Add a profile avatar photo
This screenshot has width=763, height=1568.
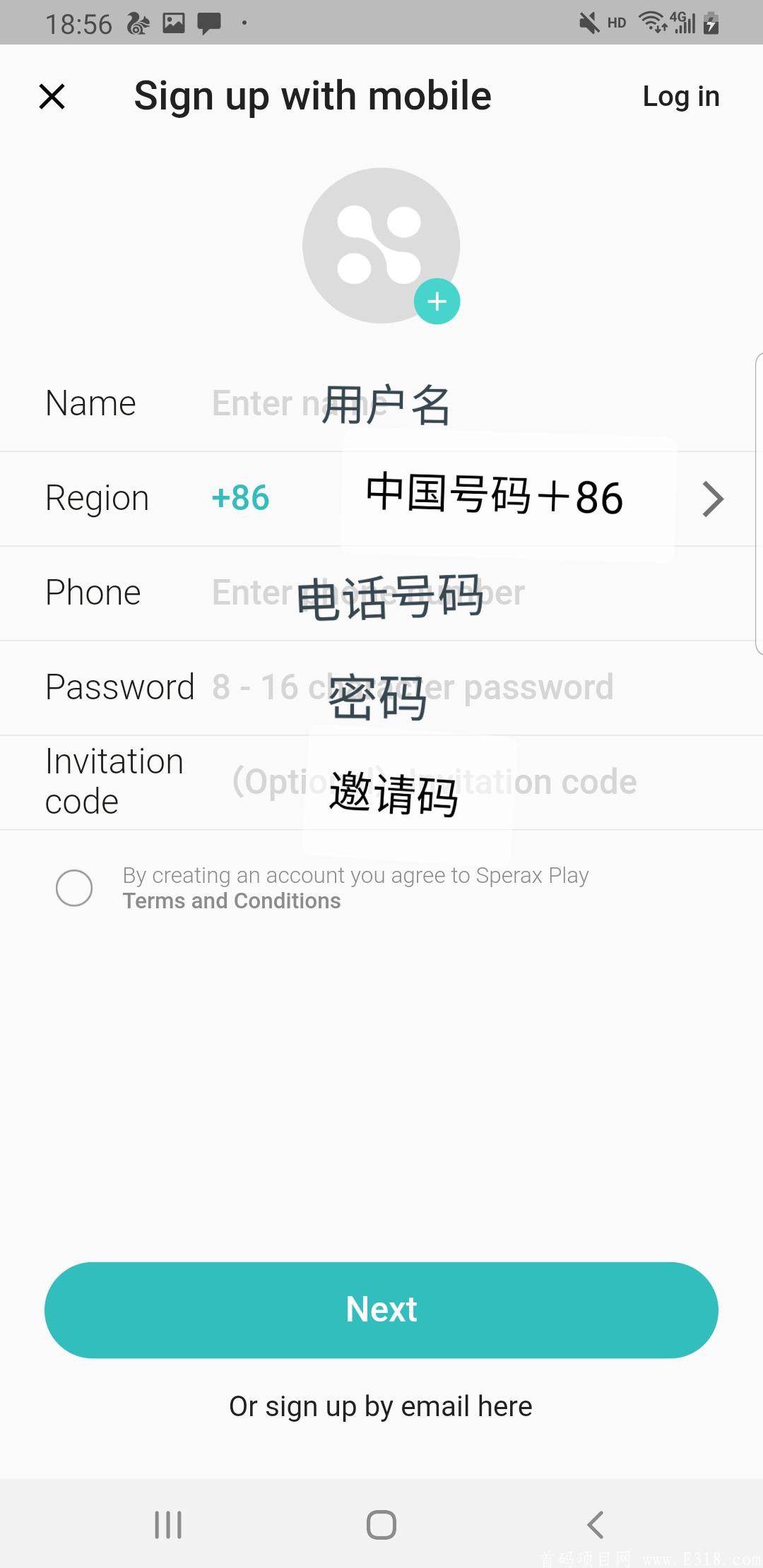[x=437, y=302]
